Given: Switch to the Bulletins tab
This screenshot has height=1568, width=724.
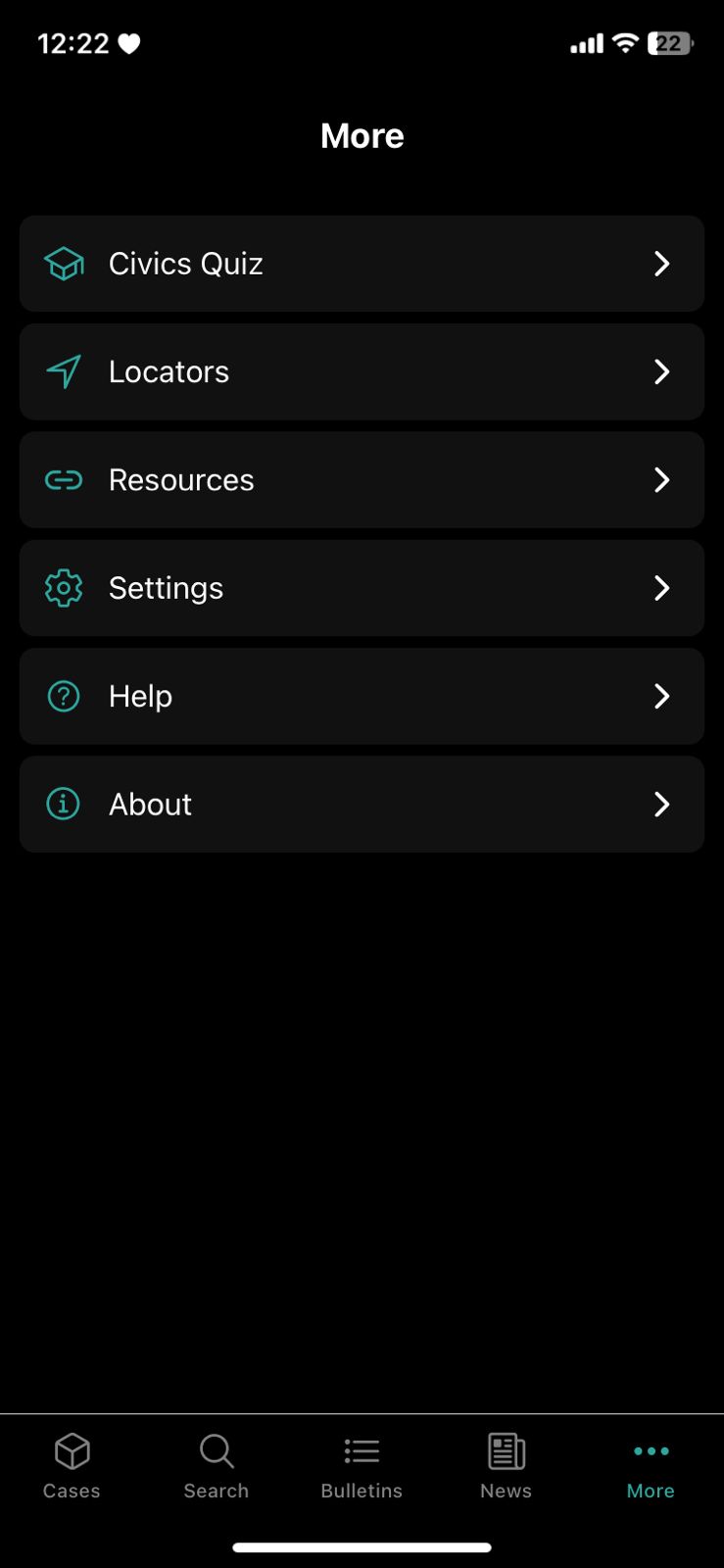Looking at the screenshot, I should tap(361, 1465).
